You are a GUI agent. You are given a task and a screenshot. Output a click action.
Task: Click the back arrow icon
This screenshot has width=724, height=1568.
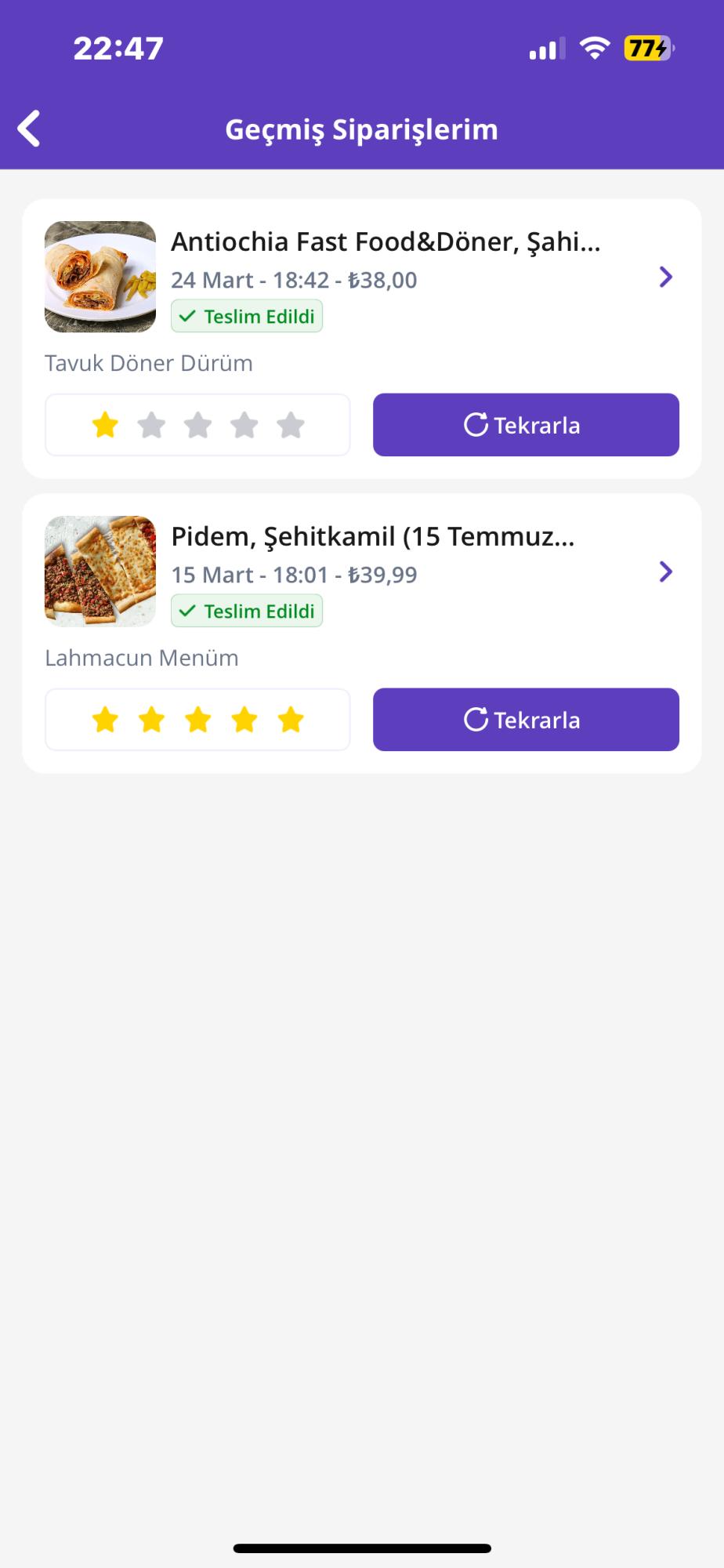30,128
